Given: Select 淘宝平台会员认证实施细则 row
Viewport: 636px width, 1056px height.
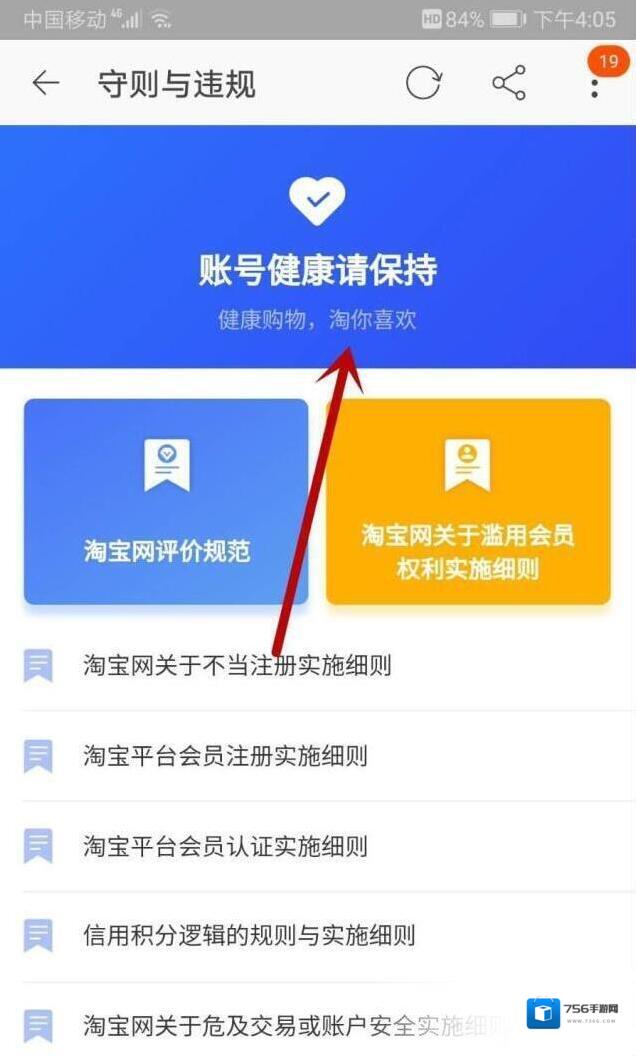Looking at the screenshot, I should pos(225,846).
